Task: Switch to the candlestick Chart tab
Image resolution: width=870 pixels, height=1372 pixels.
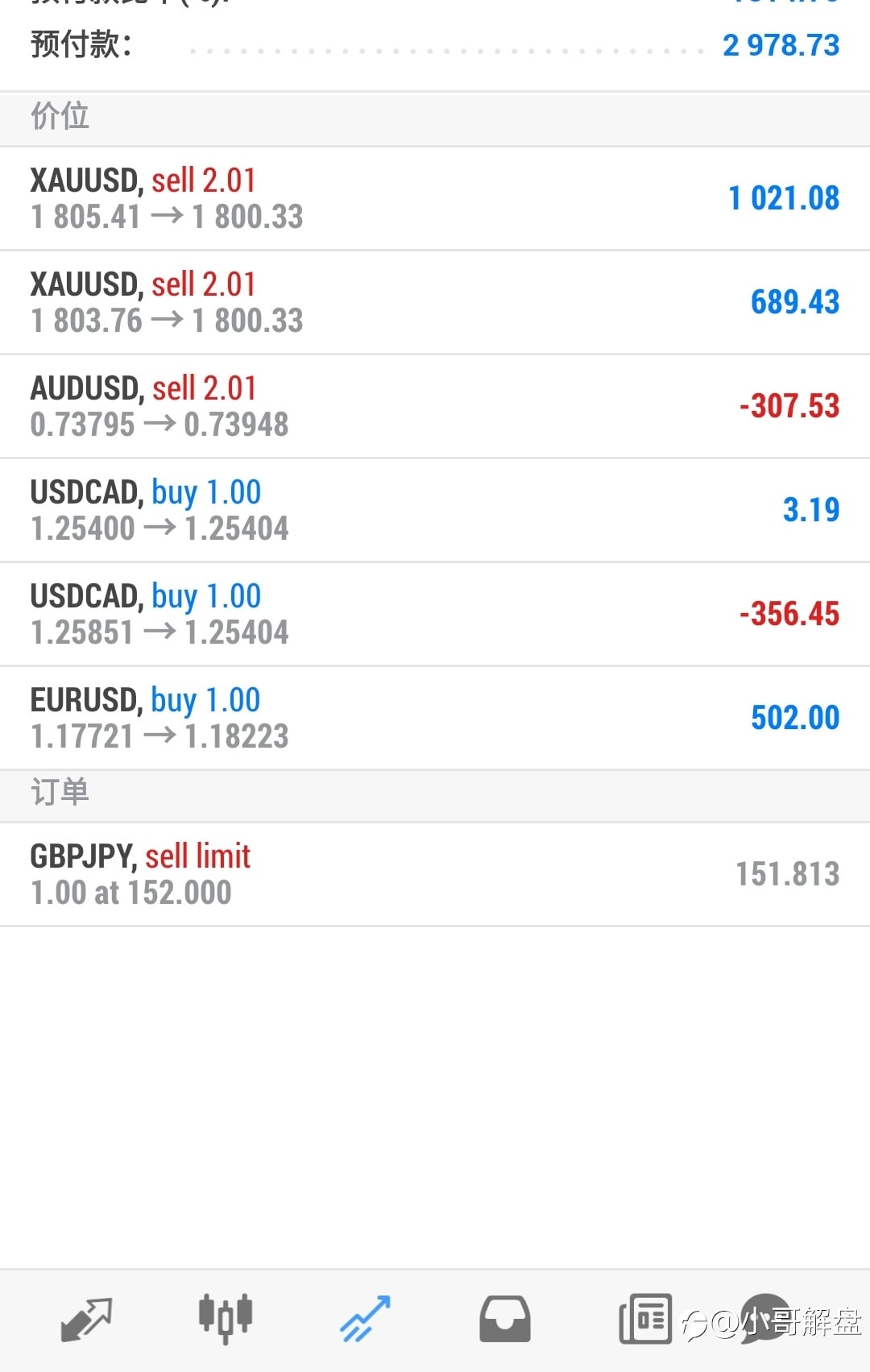Action: coord(226,1319)
